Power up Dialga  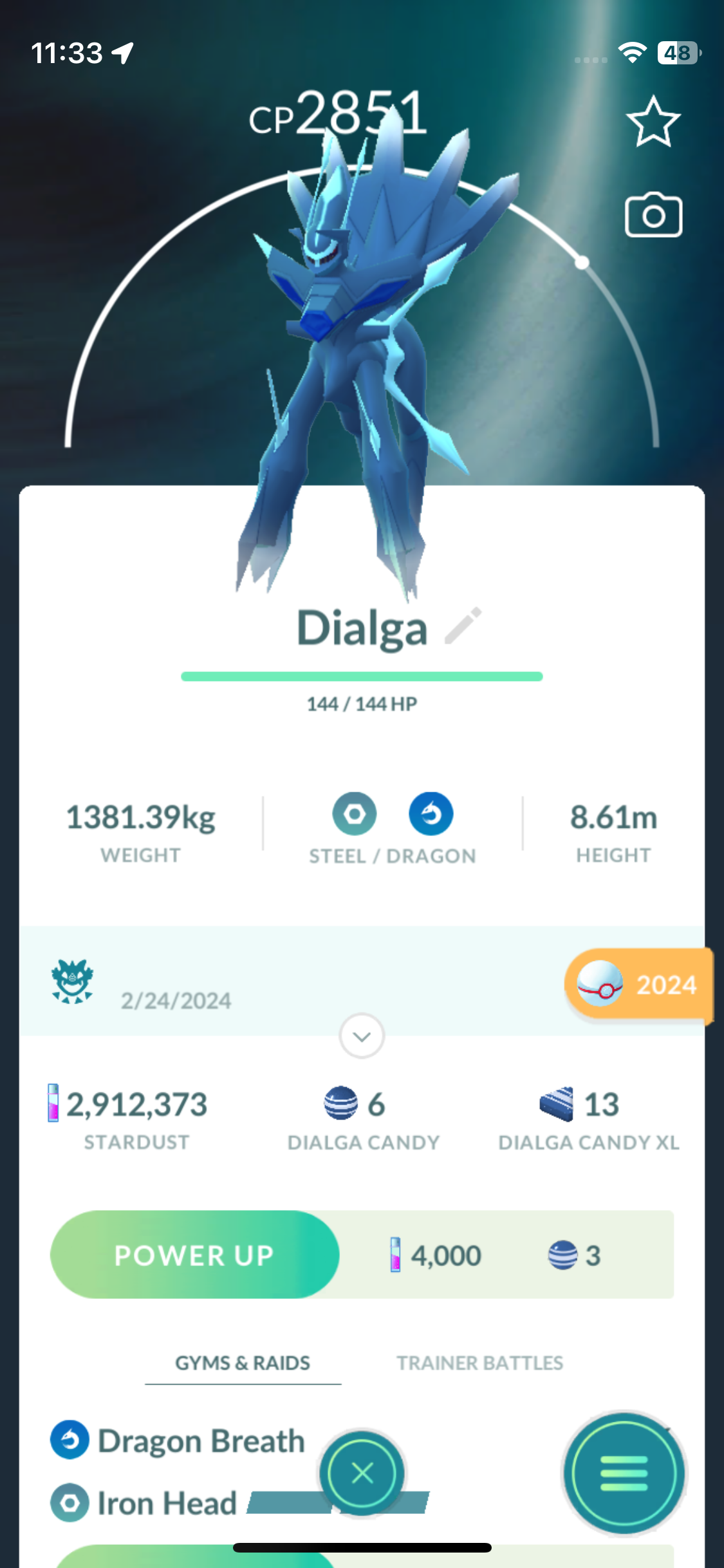(194, 1255)
